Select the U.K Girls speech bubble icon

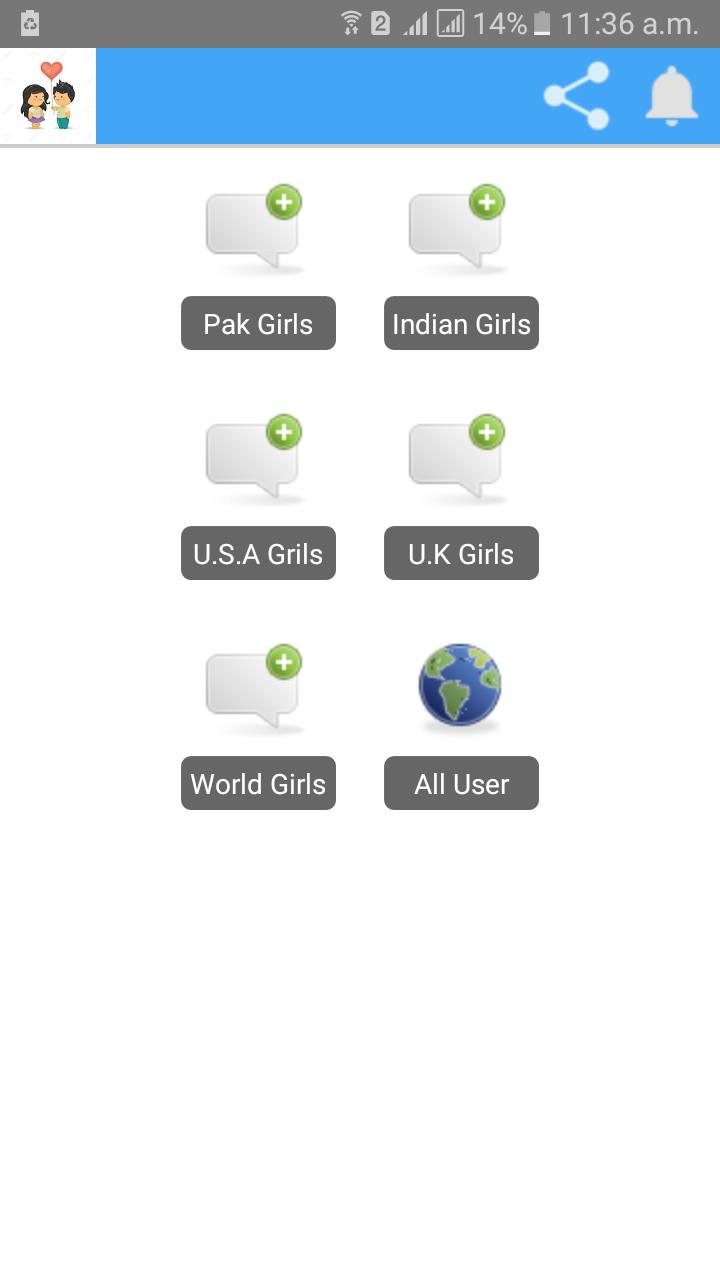[x=453, y=460]
